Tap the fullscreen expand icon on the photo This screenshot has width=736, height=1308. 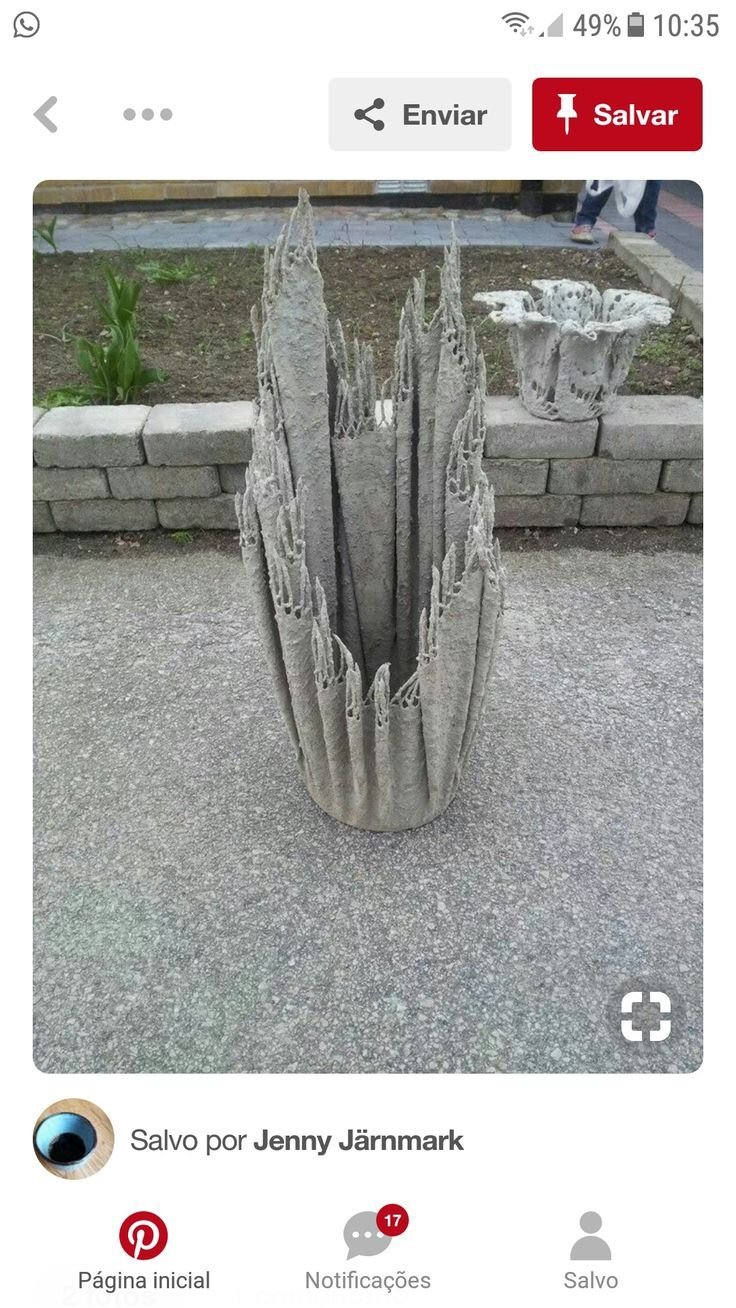[x=649, y=1016]
